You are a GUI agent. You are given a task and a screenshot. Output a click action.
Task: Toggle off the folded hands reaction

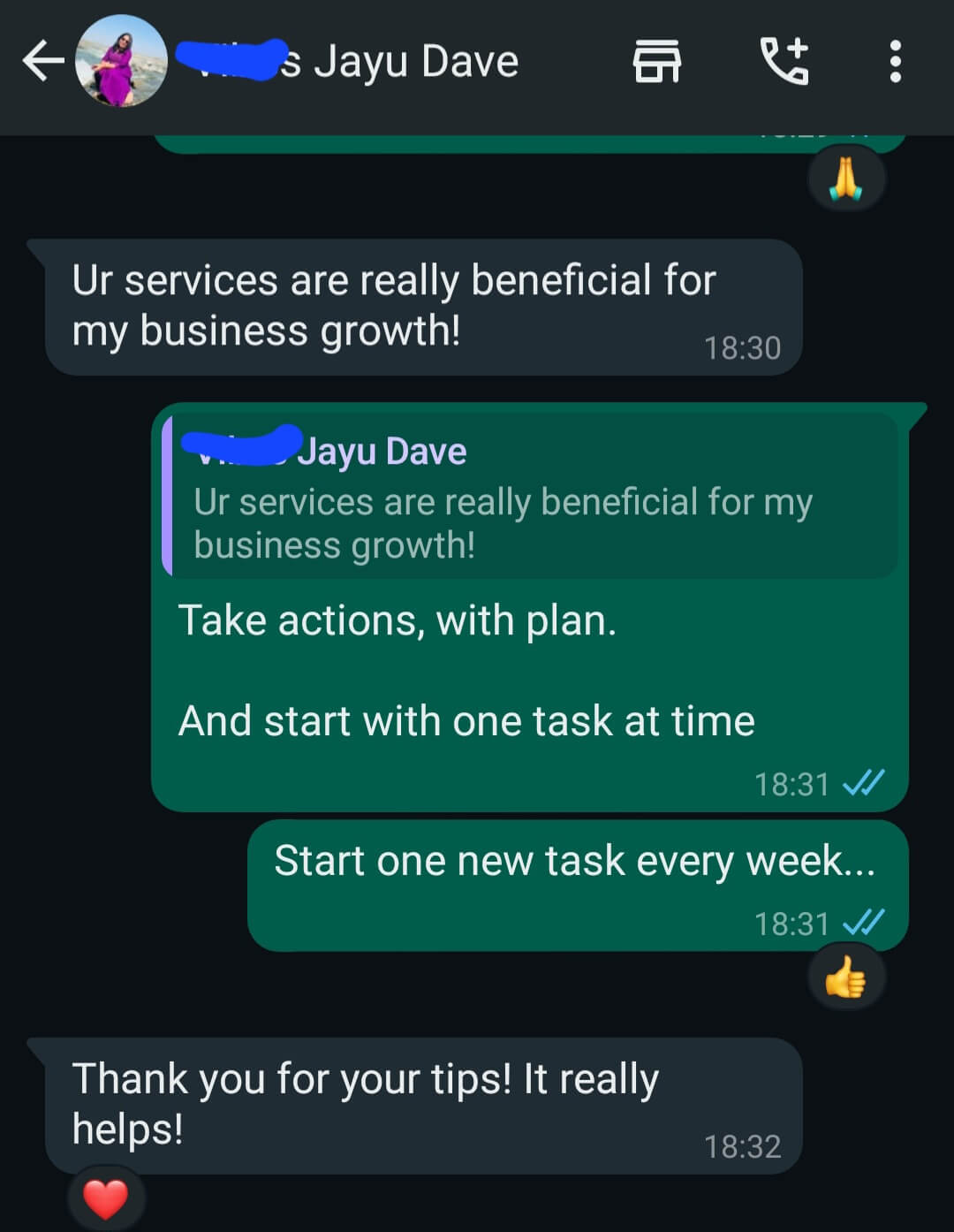(846, 179)
